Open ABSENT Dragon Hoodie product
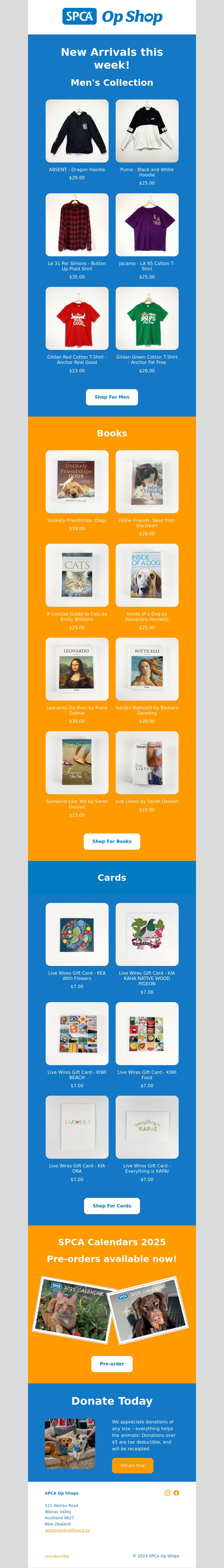 pyautogui.click(x=77, y=131)
